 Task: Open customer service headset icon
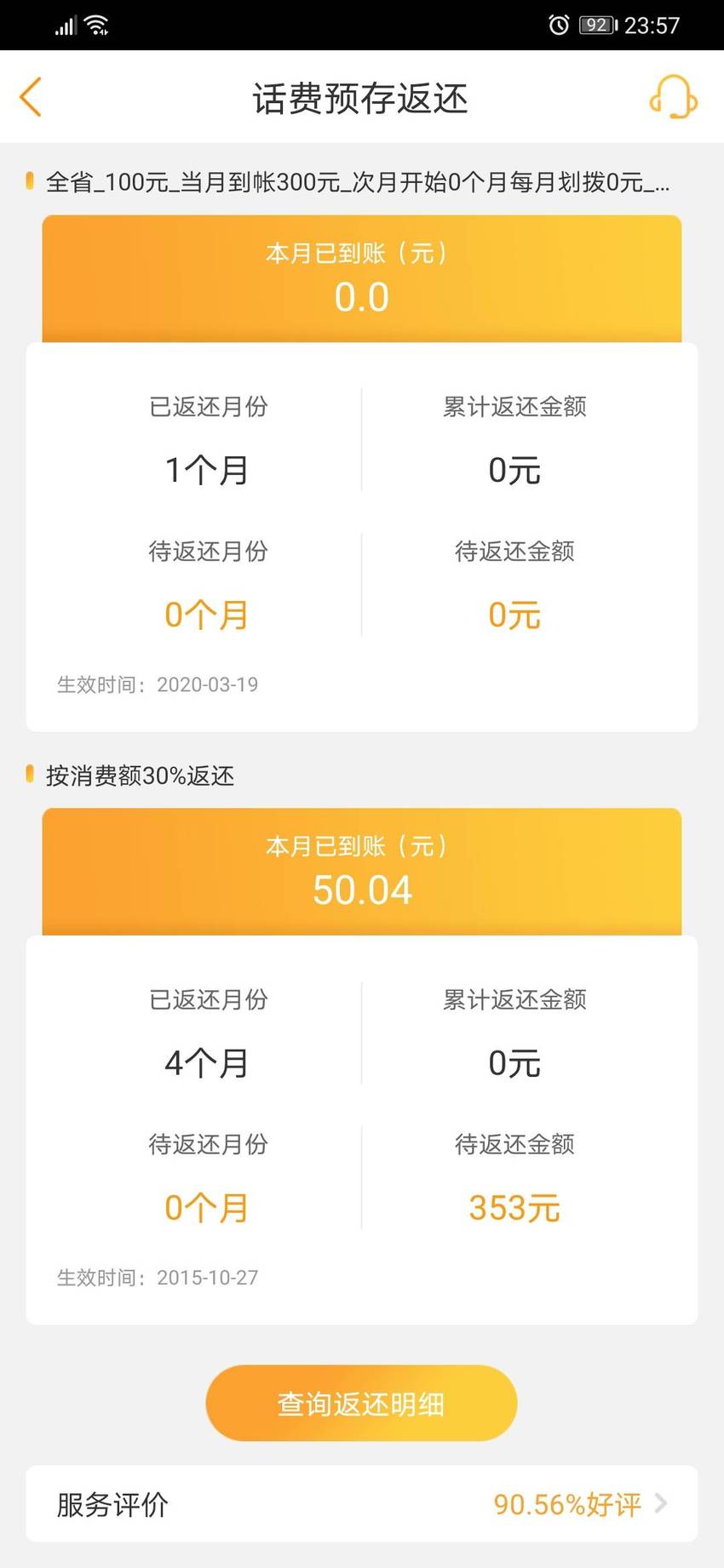tap(673, 96)
